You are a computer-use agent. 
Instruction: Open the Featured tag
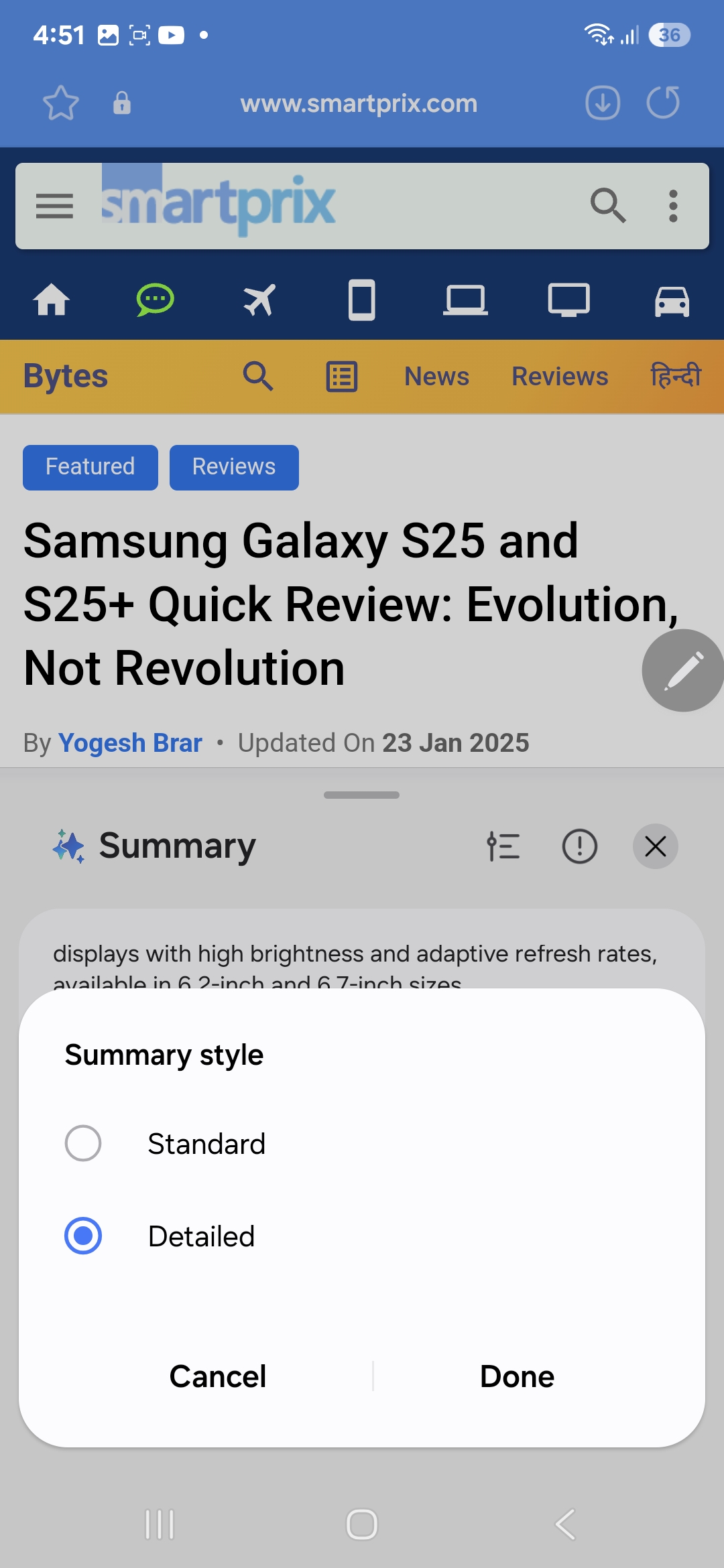click(x=90, y=467)
